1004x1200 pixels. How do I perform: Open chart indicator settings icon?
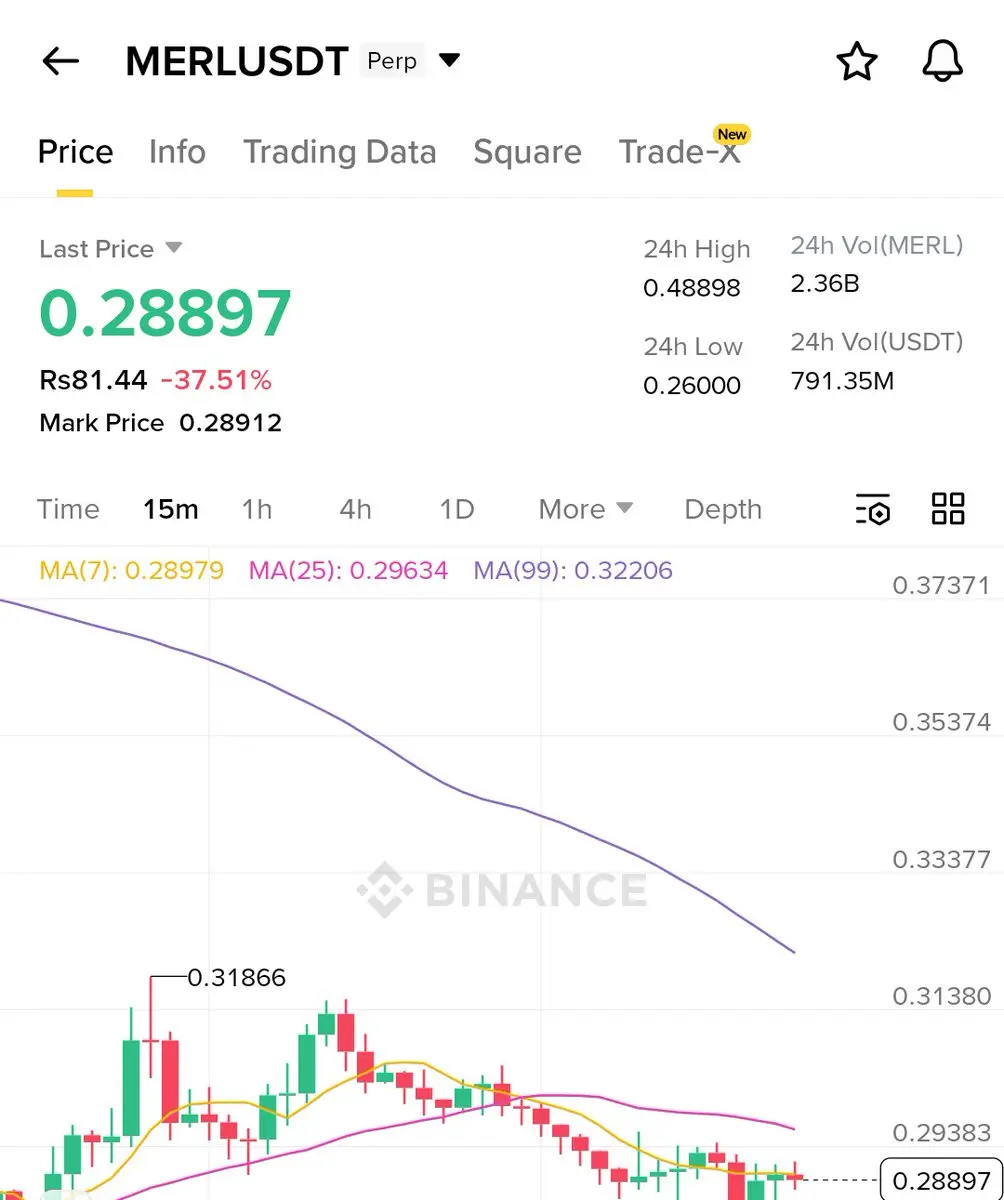(872, 509)
